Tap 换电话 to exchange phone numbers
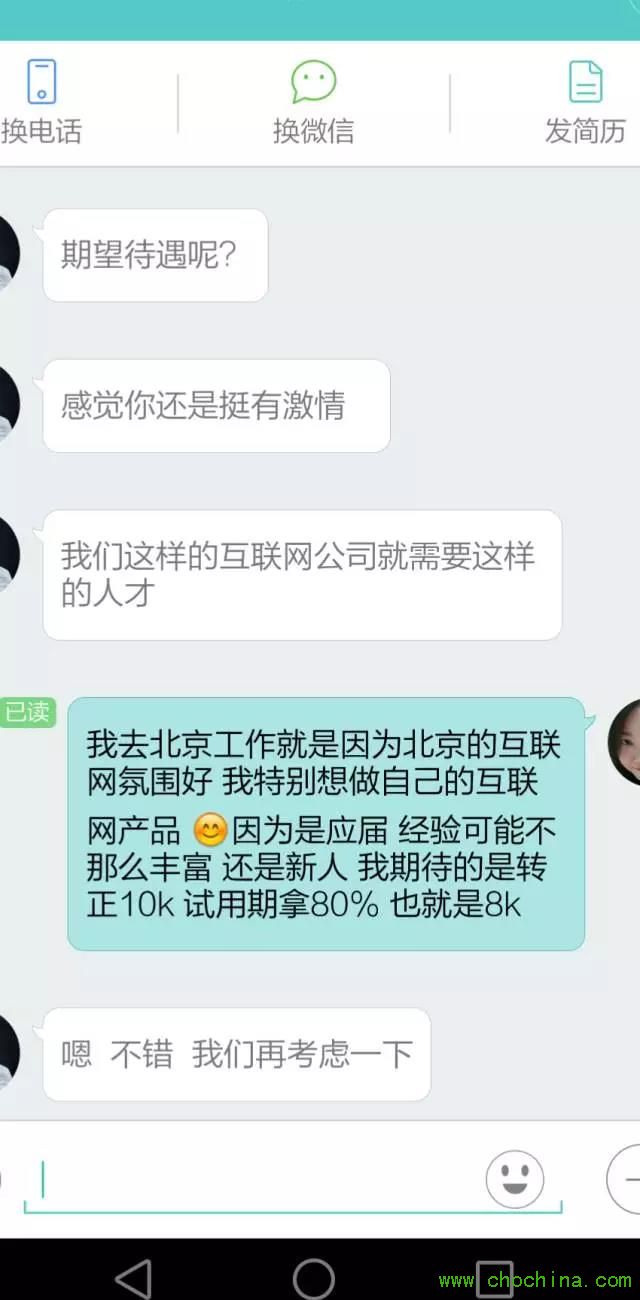Viewport: 640px width, 1300px height. point(41,102)
